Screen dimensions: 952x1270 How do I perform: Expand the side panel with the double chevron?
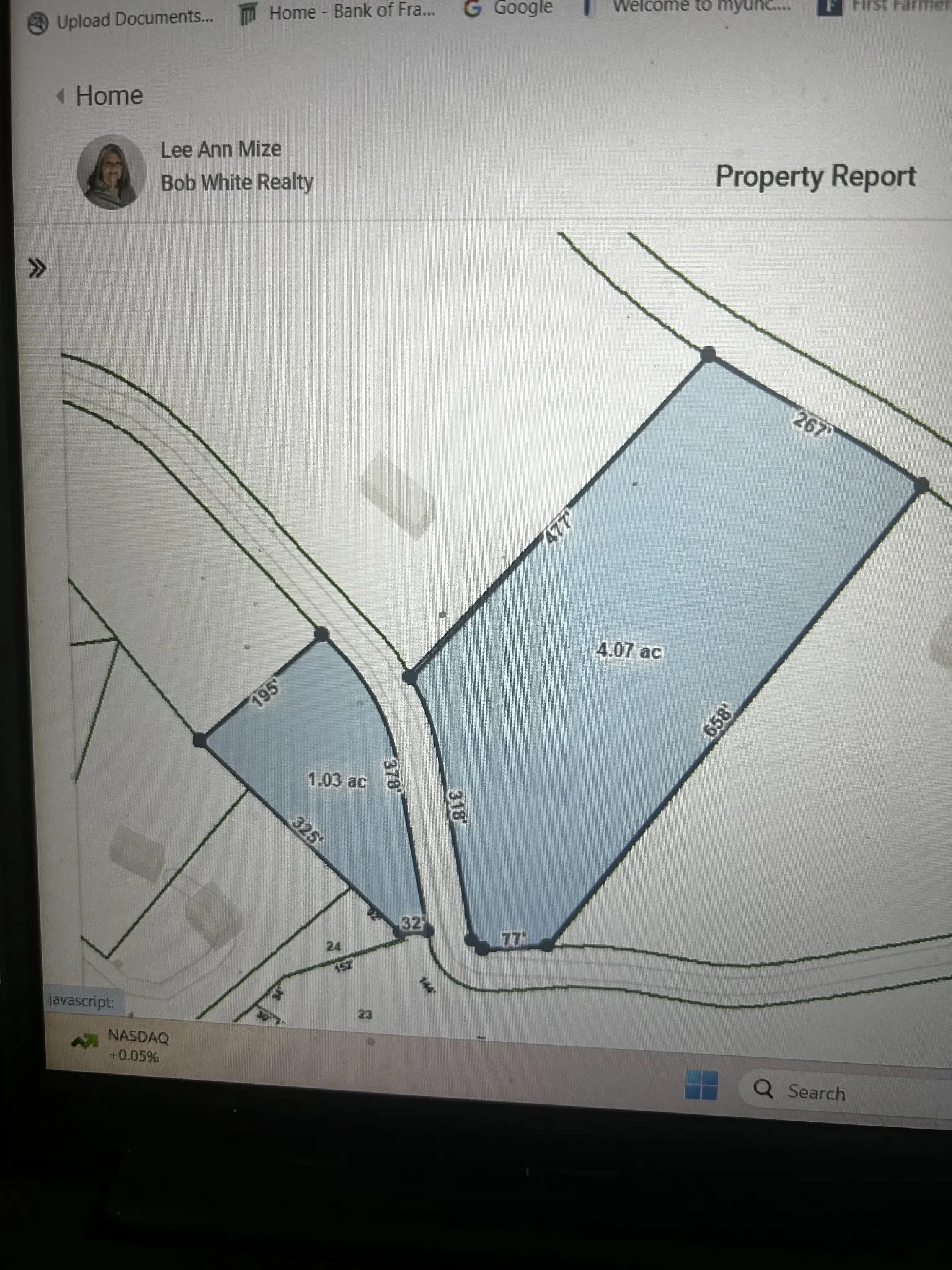point(37,269)
